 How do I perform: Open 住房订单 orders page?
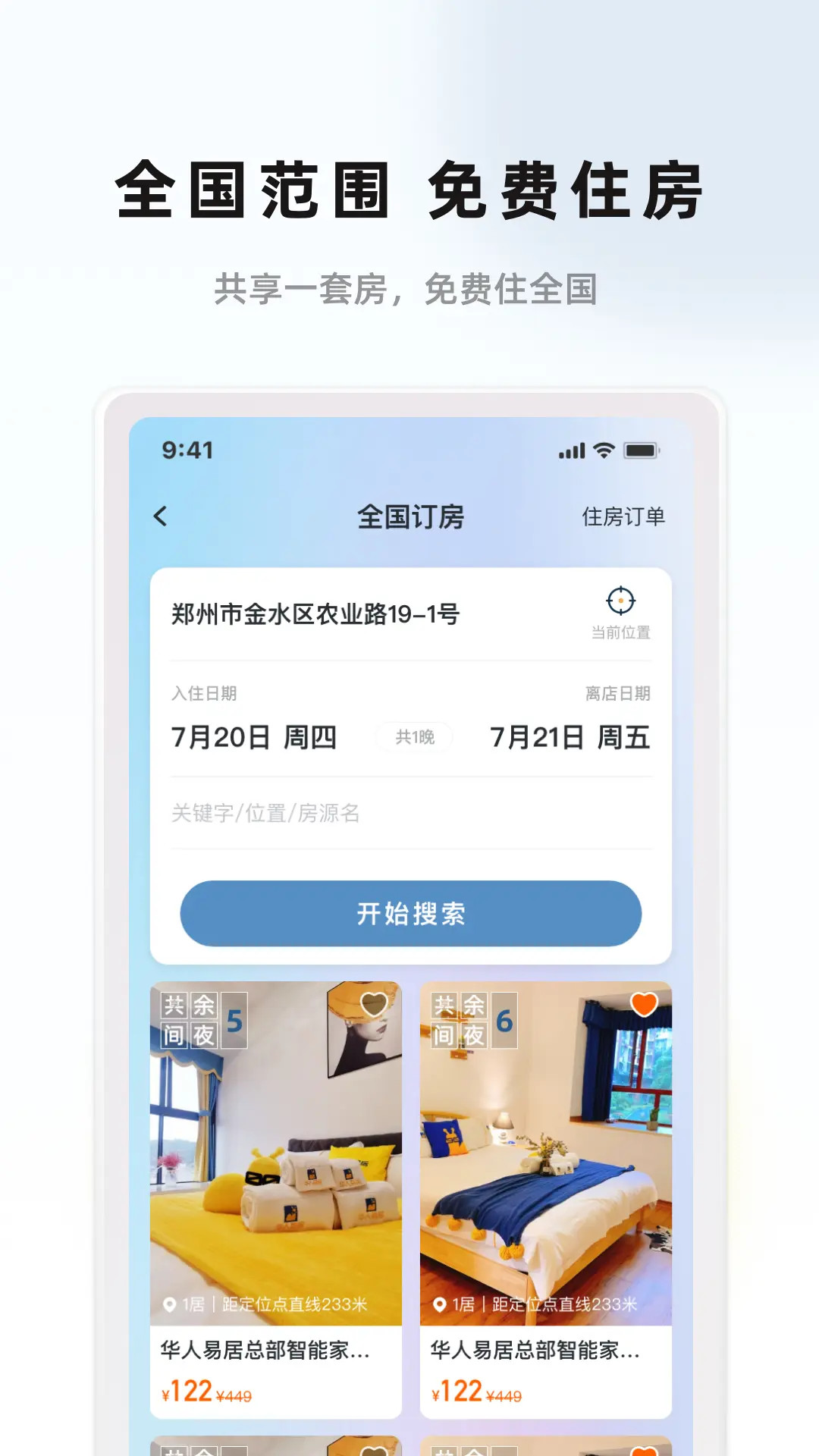[625, 516]
